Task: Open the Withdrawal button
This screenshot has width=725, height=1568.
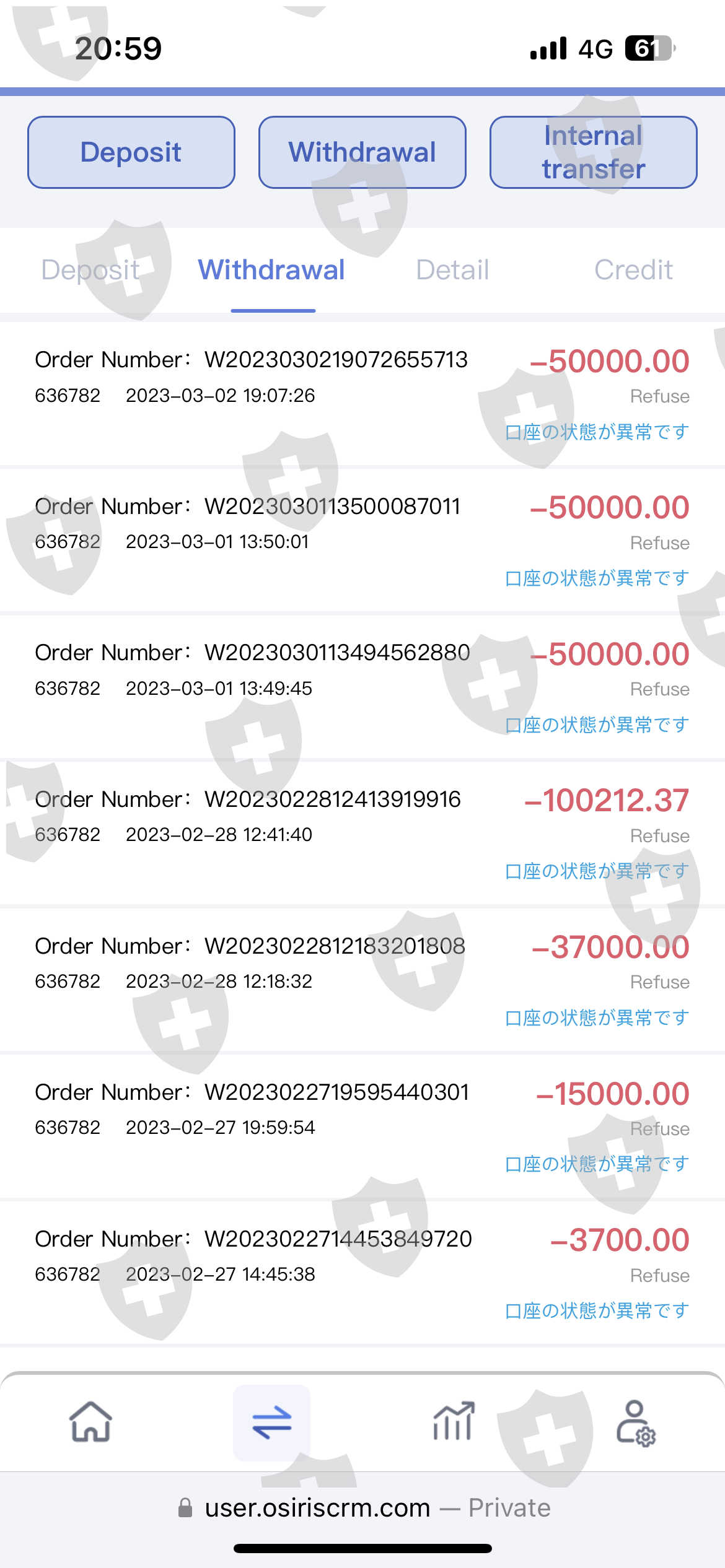Action: (362, 152)
